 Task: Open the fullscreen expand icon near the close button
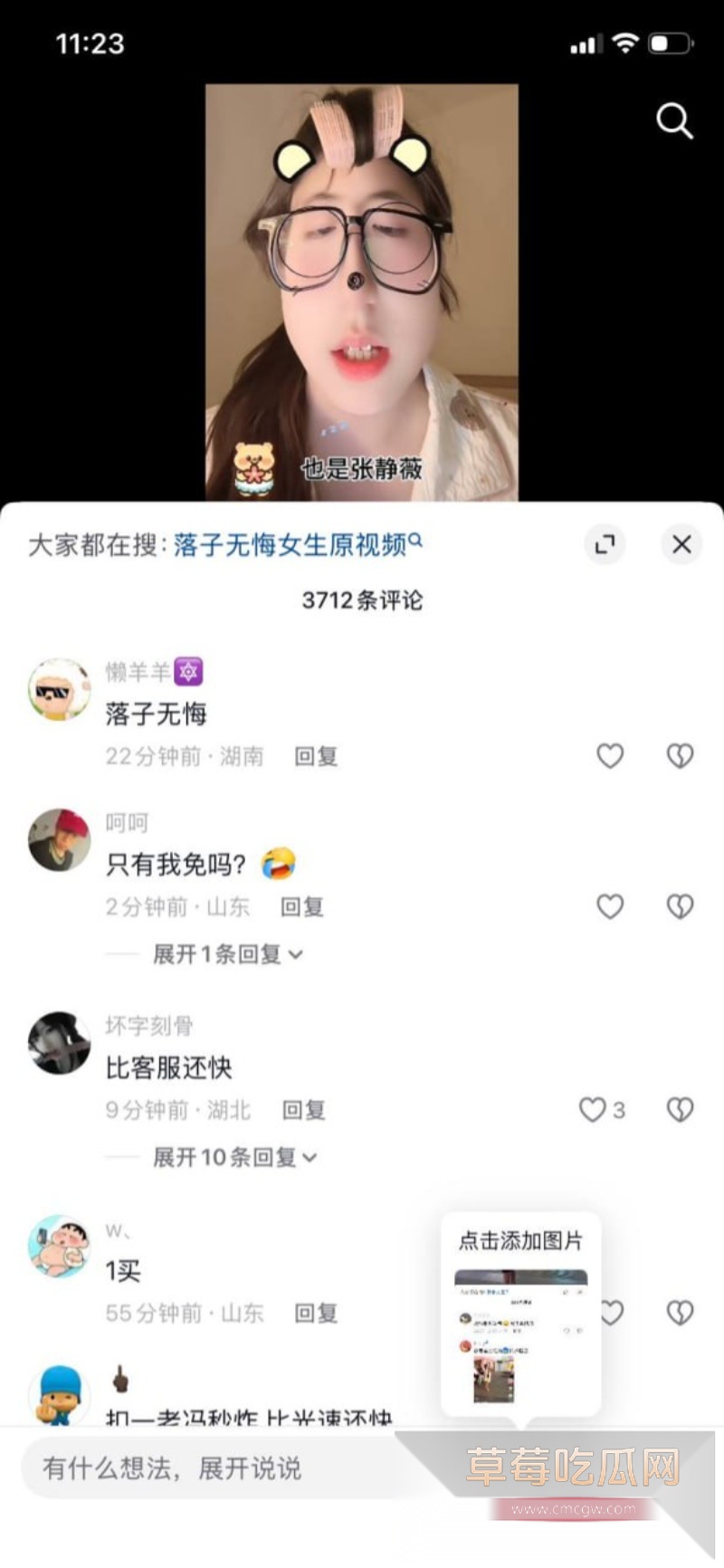click(x=605, y=545)
